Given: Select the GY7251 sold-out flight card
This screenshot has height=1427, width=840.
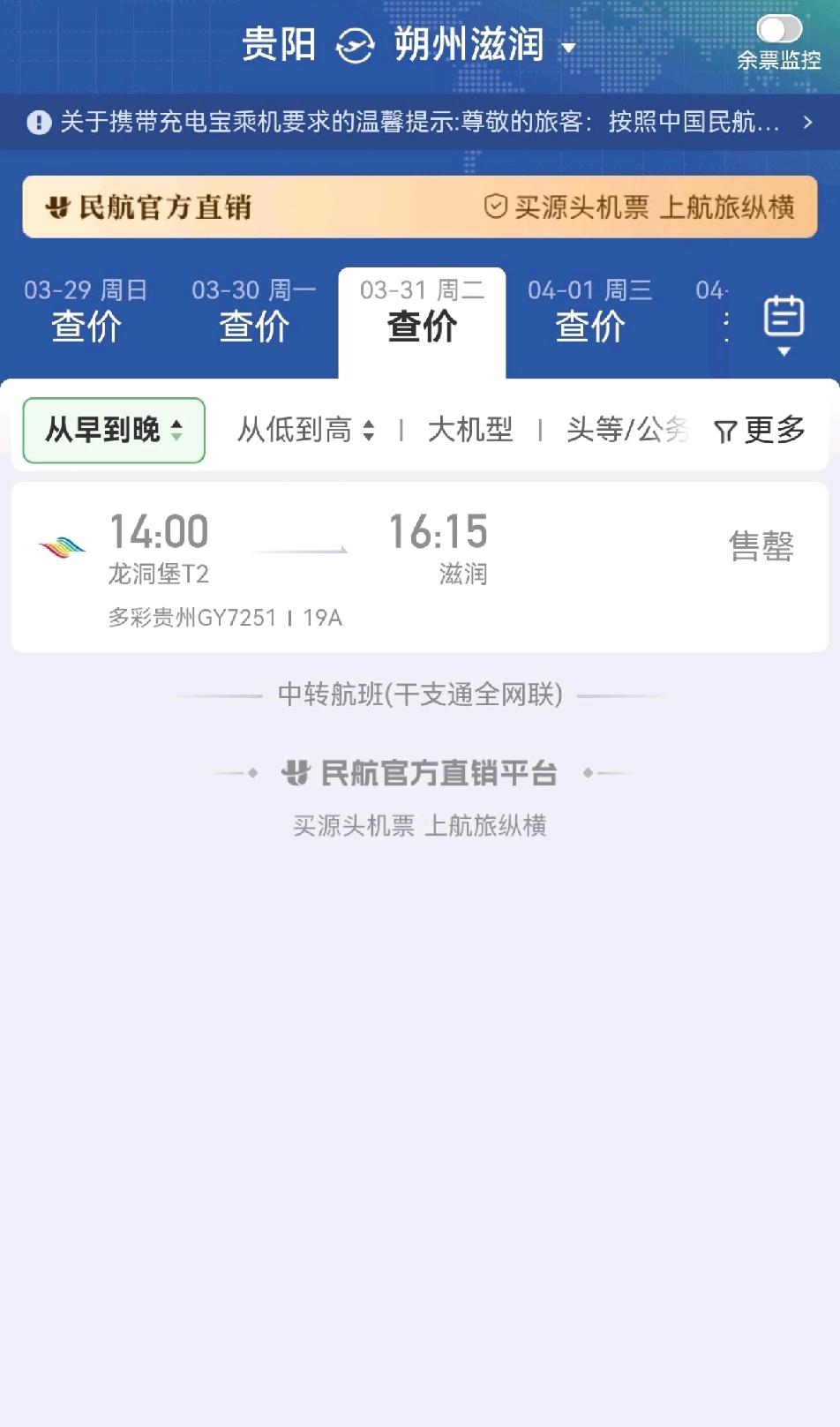Looking at the screenshot, I should click(420, 569).
